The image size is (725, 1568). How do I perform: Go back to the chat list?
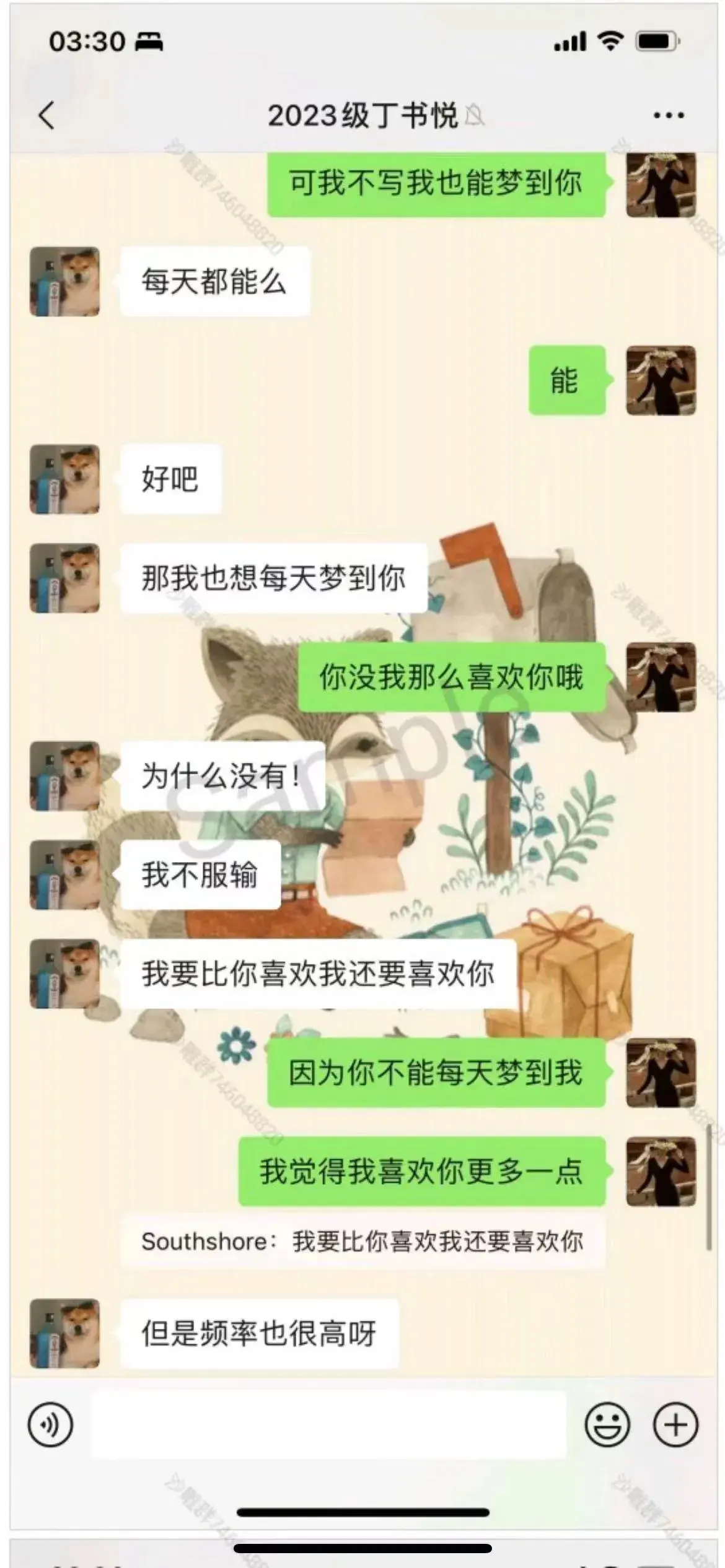pos(46,115)
